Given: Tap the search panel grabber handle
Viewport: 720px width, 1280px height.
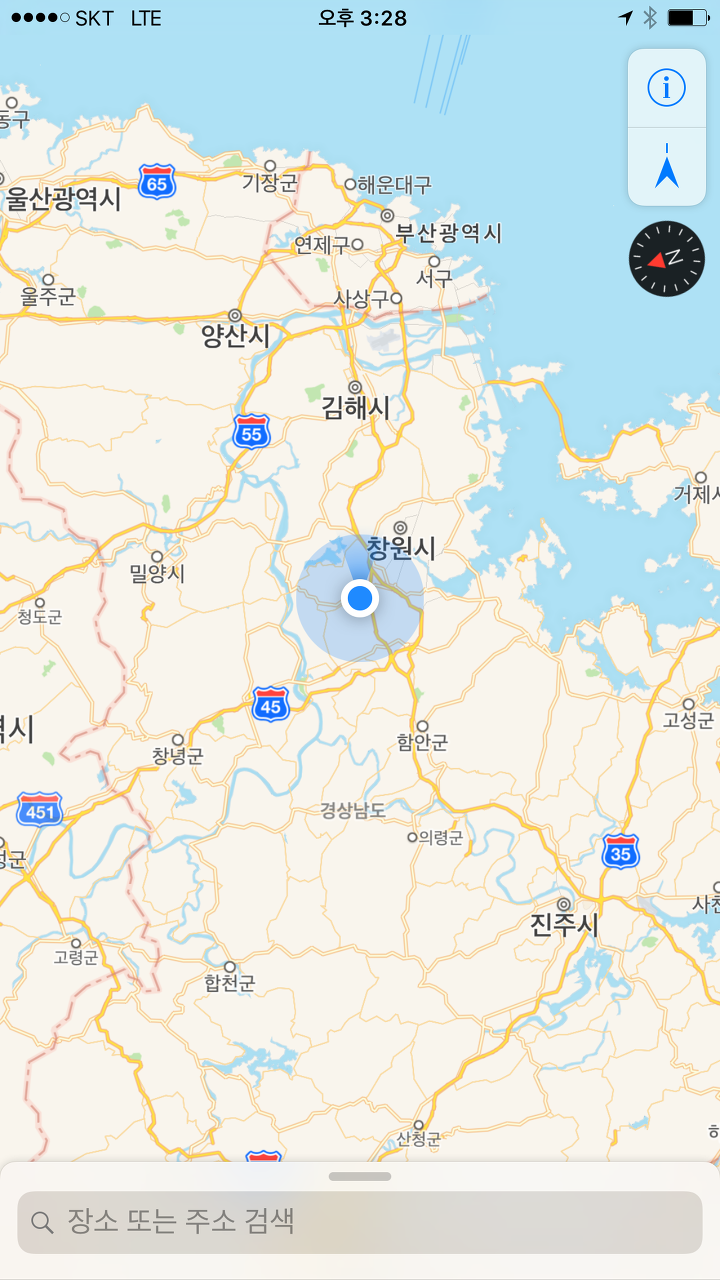Looking at the screenshot, I should (x=360, y=1177).
